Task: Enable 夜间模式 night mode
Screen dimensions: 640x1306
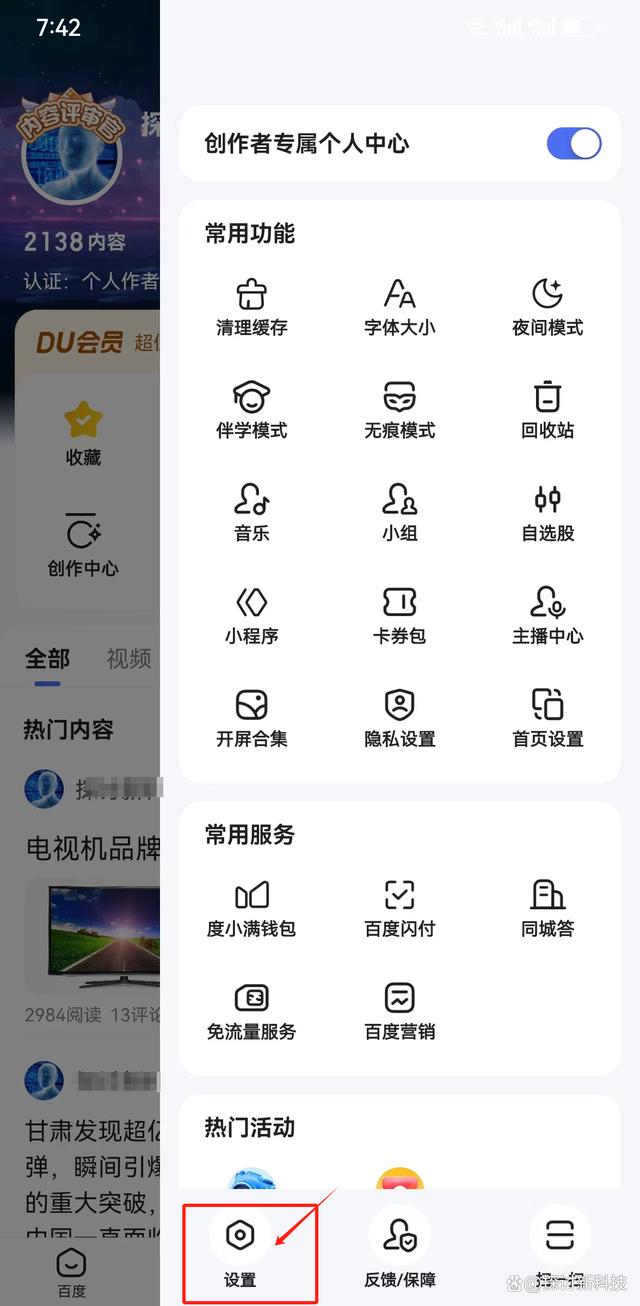Action: pyautogui.click(x=547, y=307)
